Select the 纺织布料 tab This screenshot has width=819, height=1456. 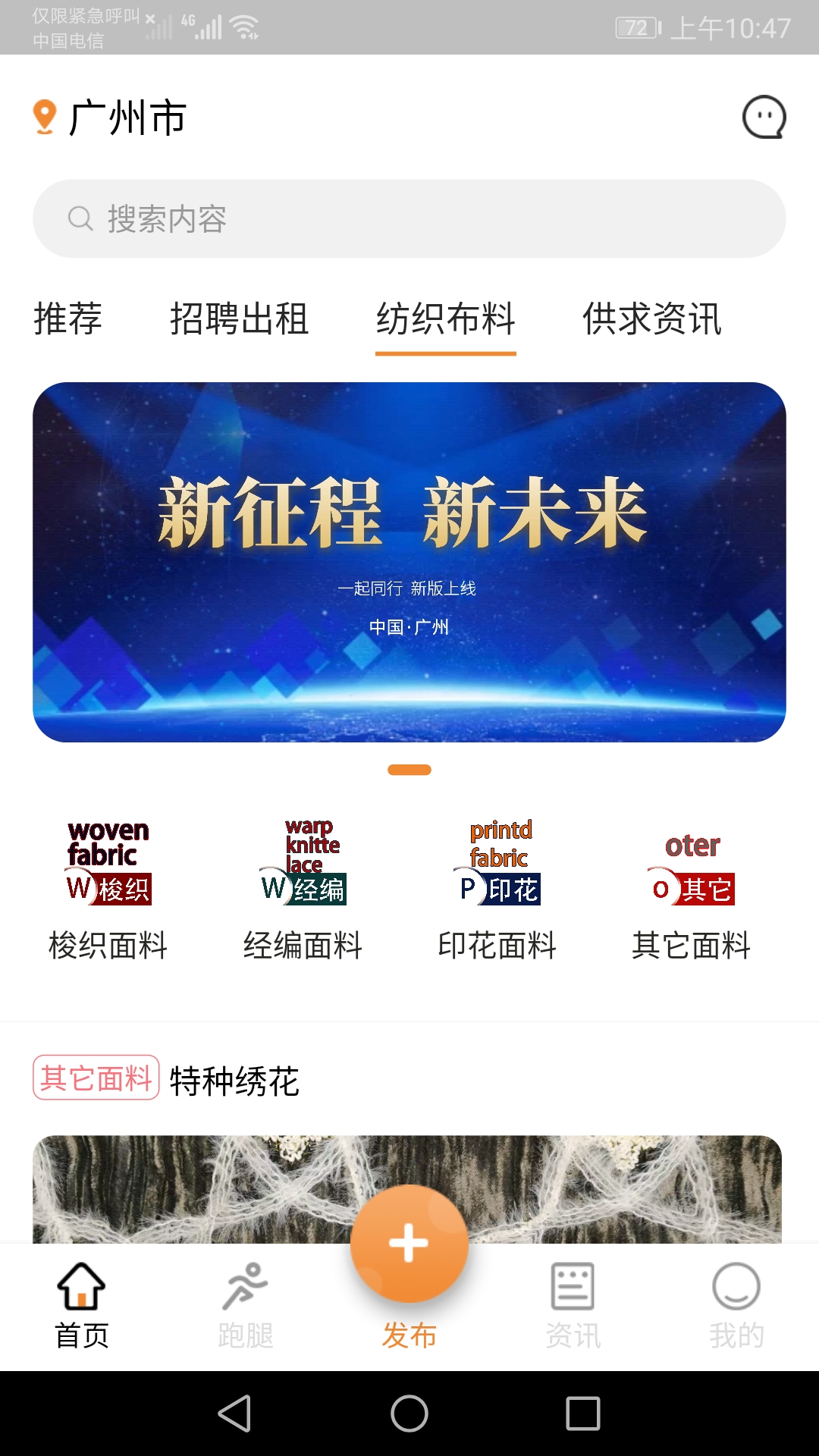tap(446, 320)
